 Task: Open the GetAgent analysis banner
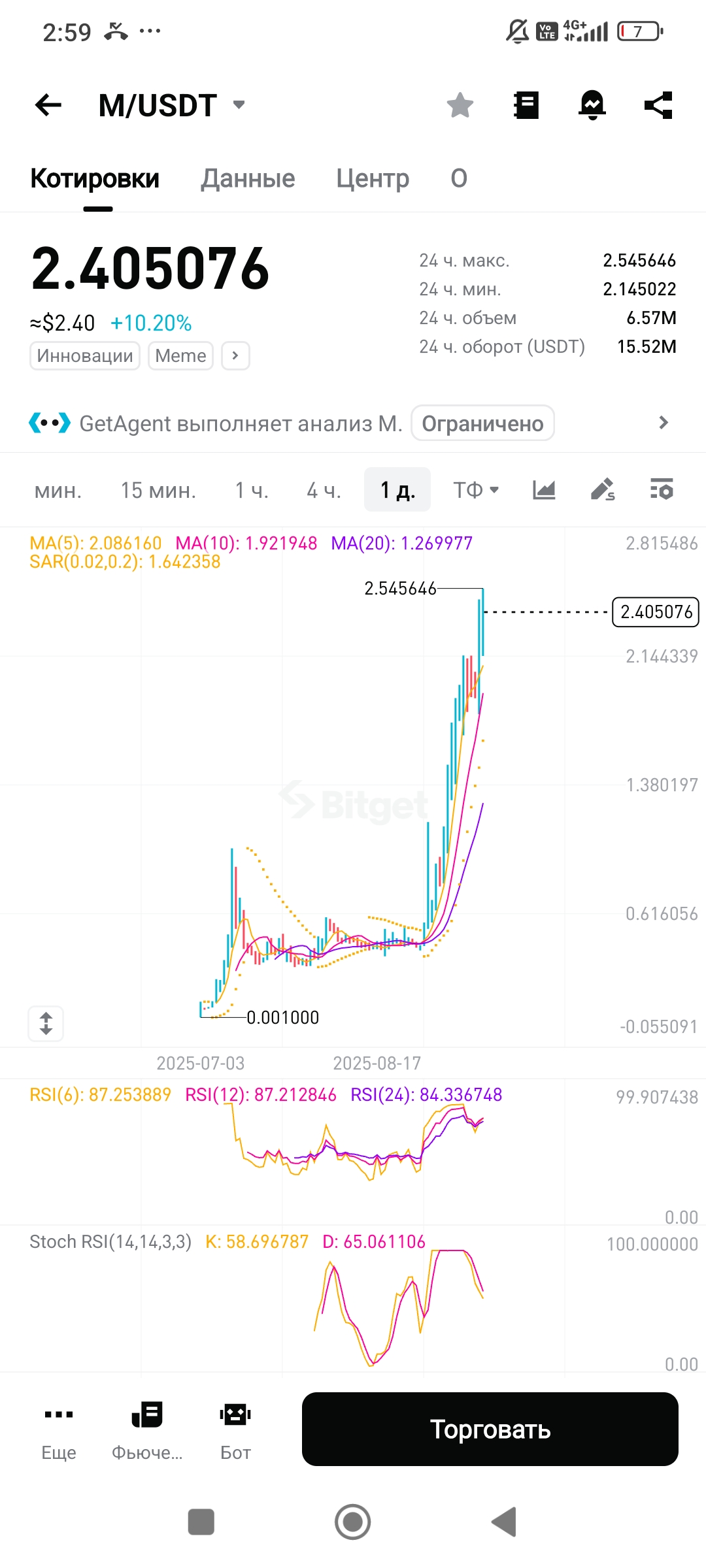click(353, 423)
